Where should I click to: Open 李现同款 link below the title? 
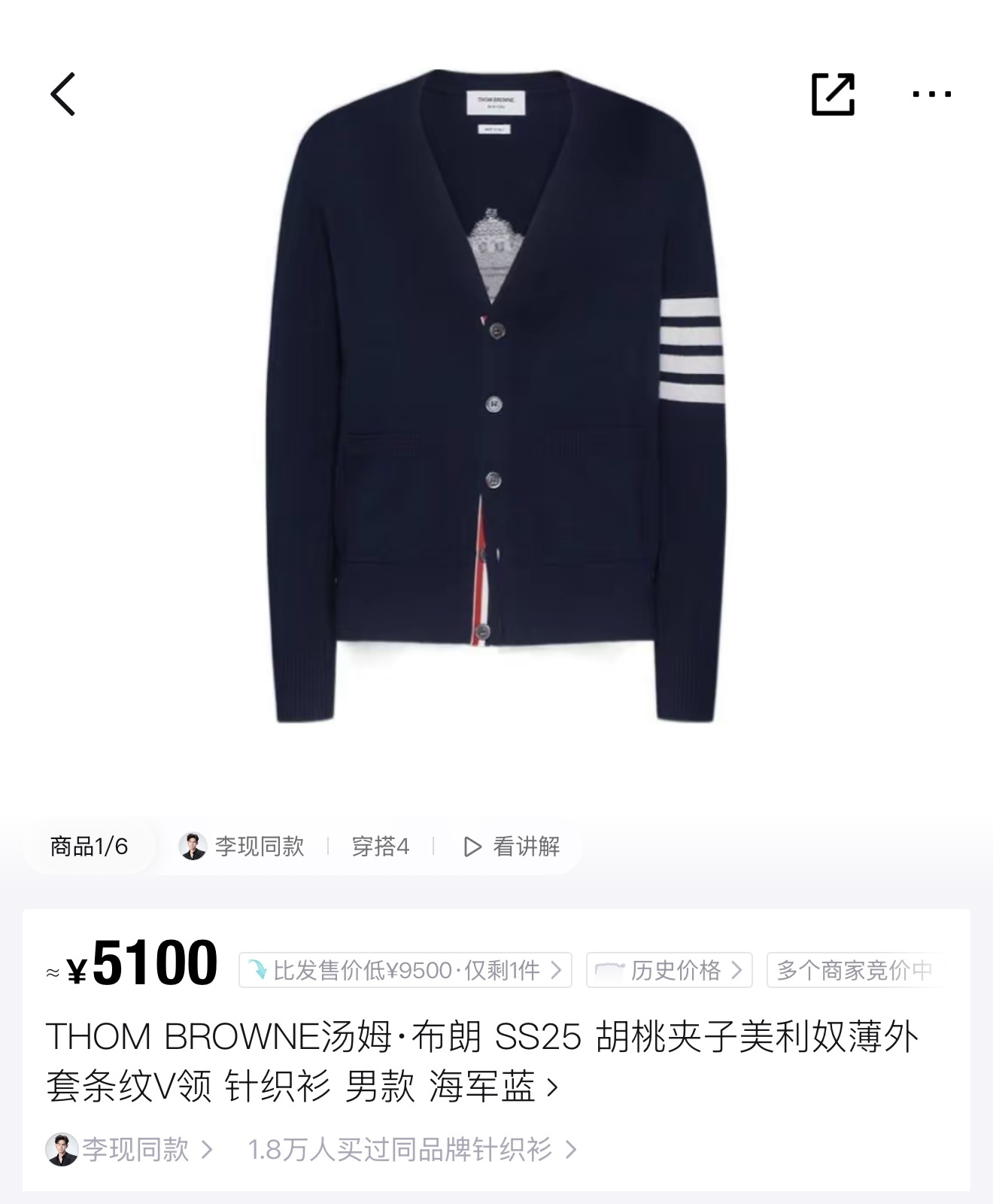coord(129,1149)
